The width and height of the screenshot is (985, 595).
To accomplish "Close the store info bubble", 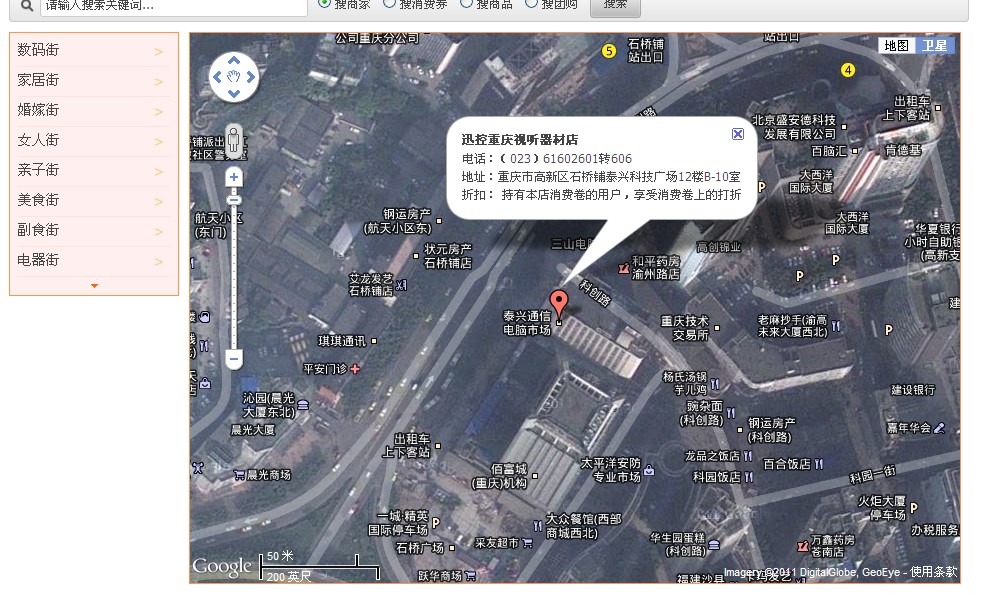I will pyautogui.click(x=738, y=133).
